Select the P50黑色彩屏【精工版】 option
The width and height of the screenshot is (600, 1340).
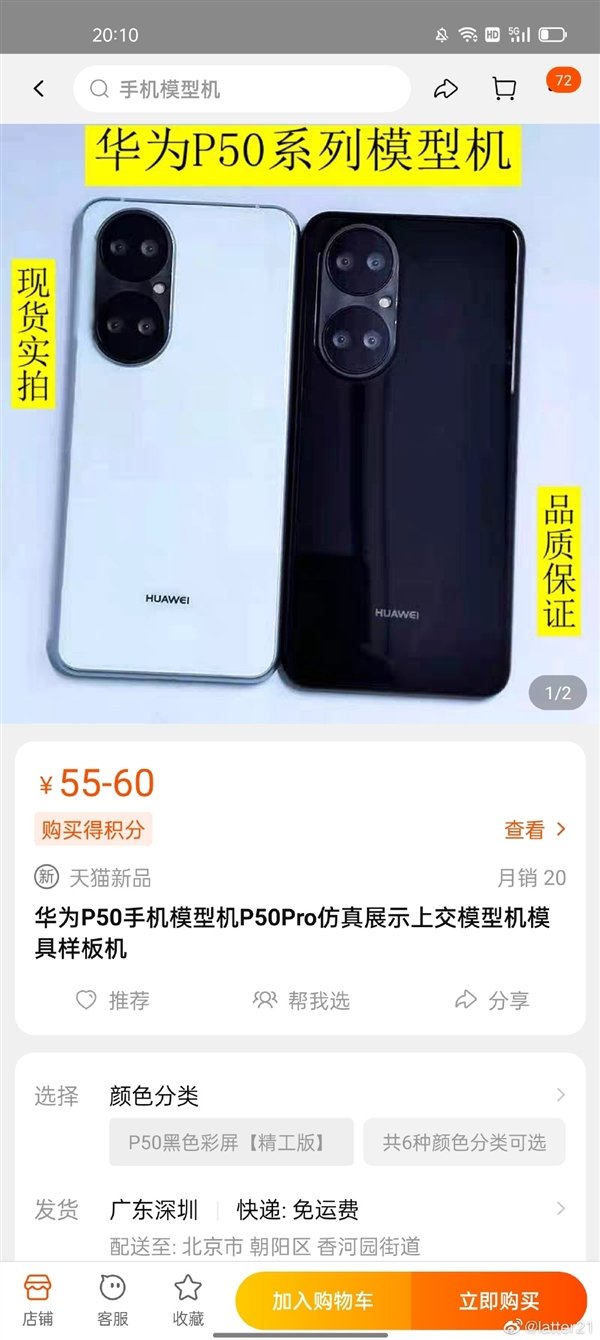tap(231, 1142)
